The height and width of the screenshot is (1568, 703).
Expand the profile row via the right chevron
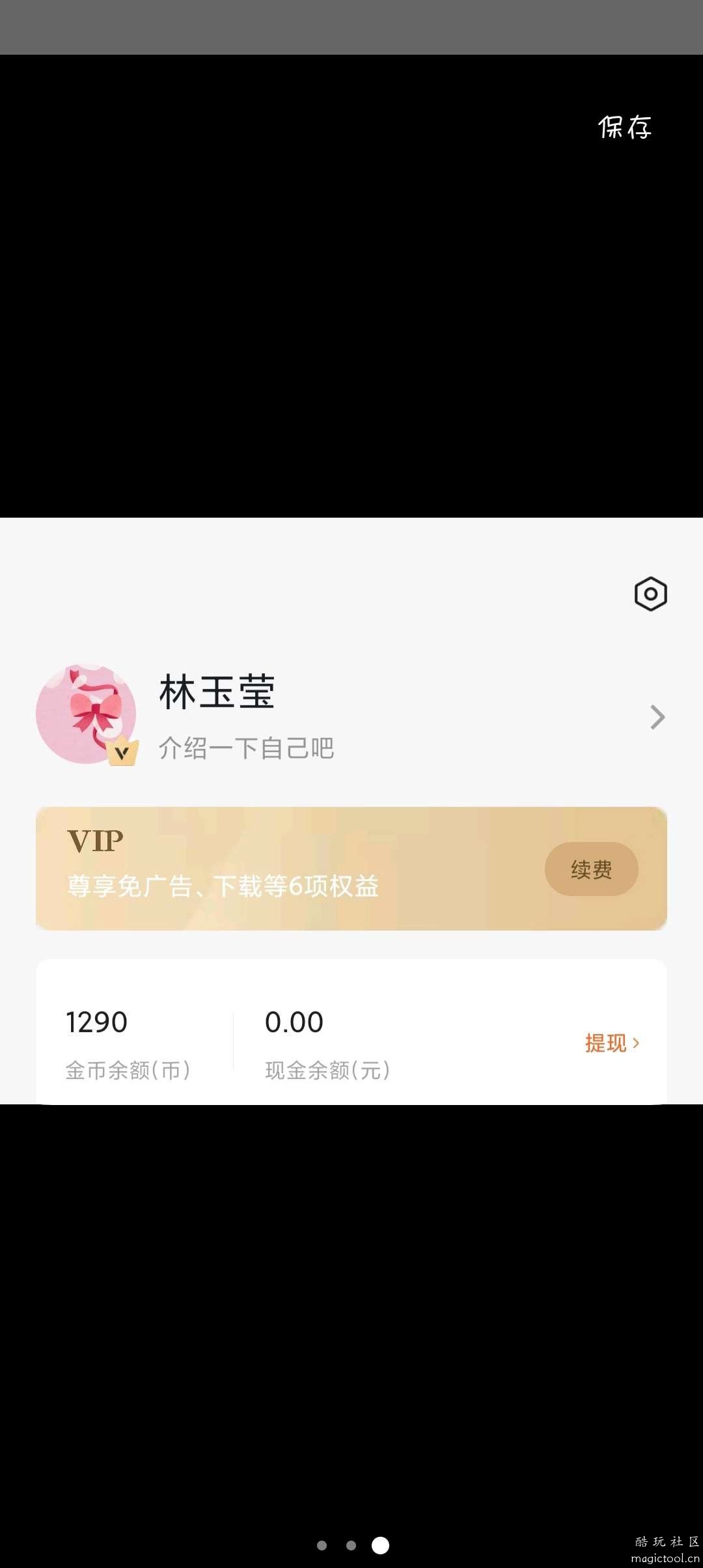pos(657,717)
